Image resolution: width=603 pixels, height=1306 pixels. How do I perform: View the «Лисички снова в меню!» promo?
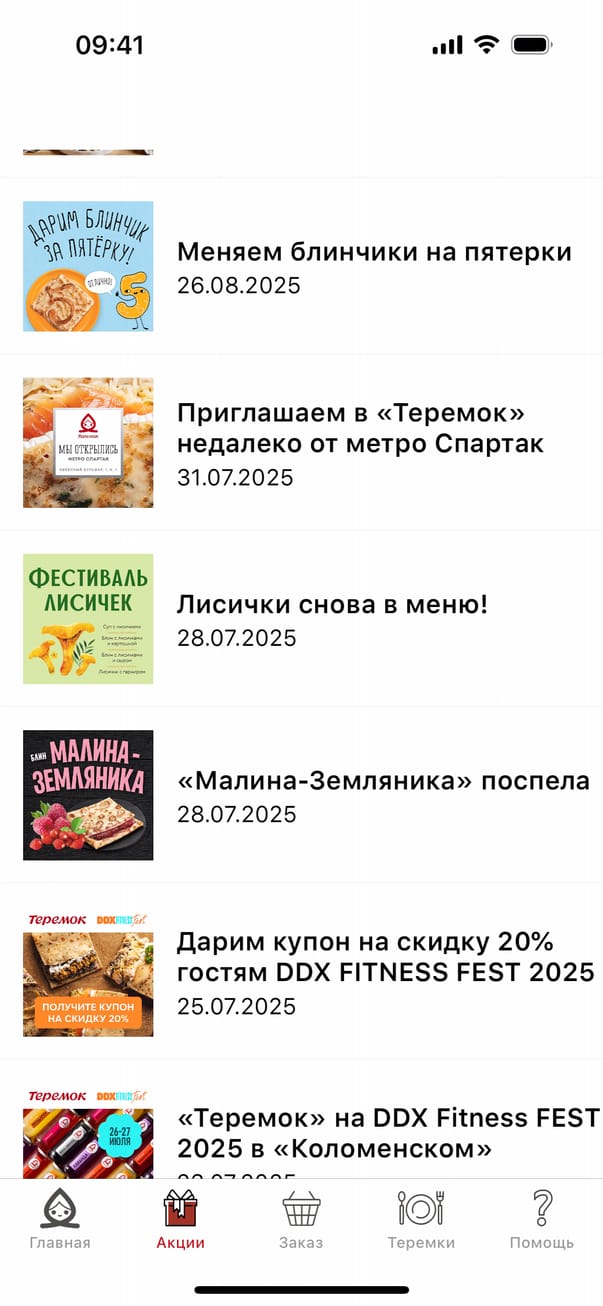332,619
